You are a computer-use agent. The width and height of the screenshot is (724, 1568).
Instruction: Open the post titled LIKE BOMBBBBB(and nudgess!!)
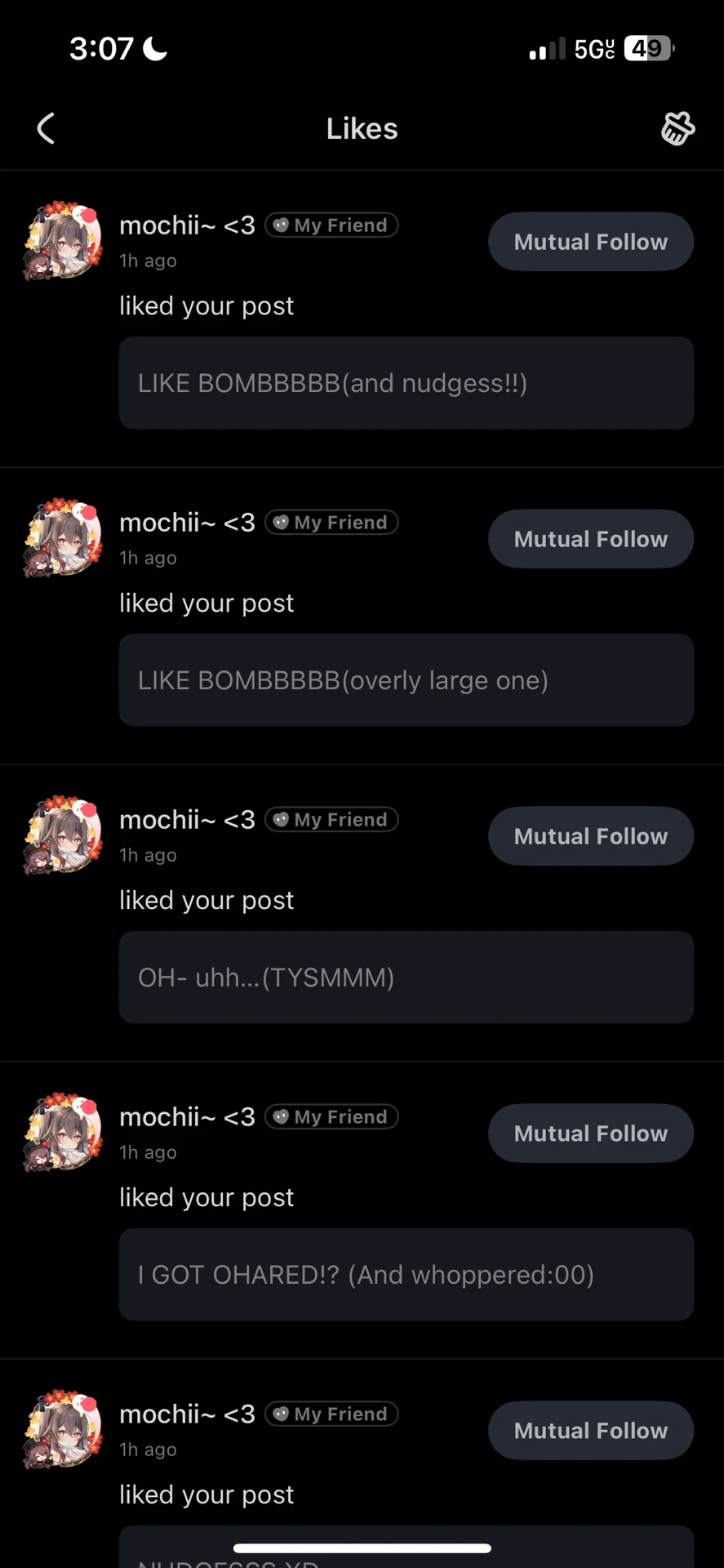click(406, 382)
